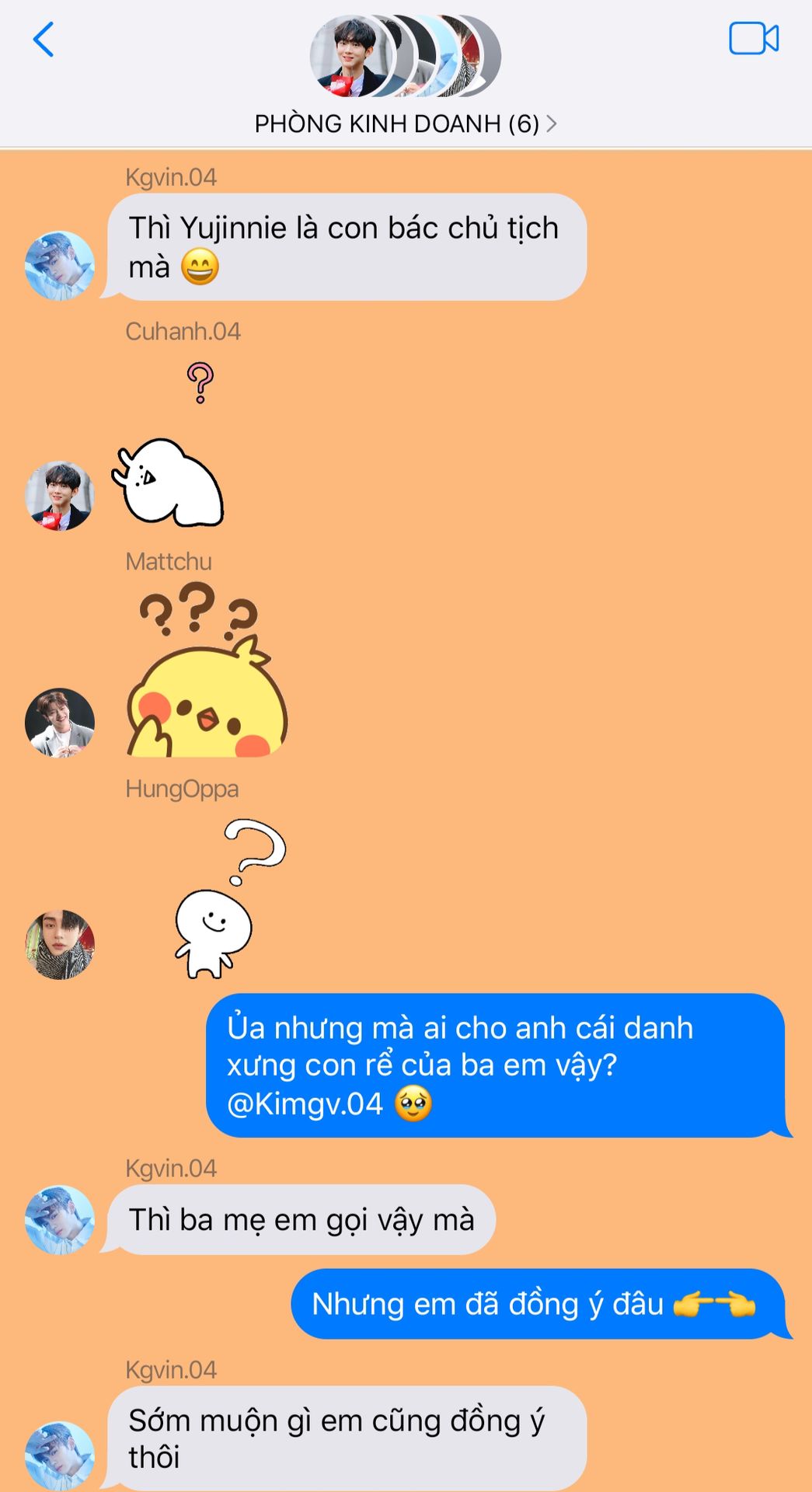Open PHÒNG KINH DOANH group details
The image size is (812, 1492).
click(405, 124)
